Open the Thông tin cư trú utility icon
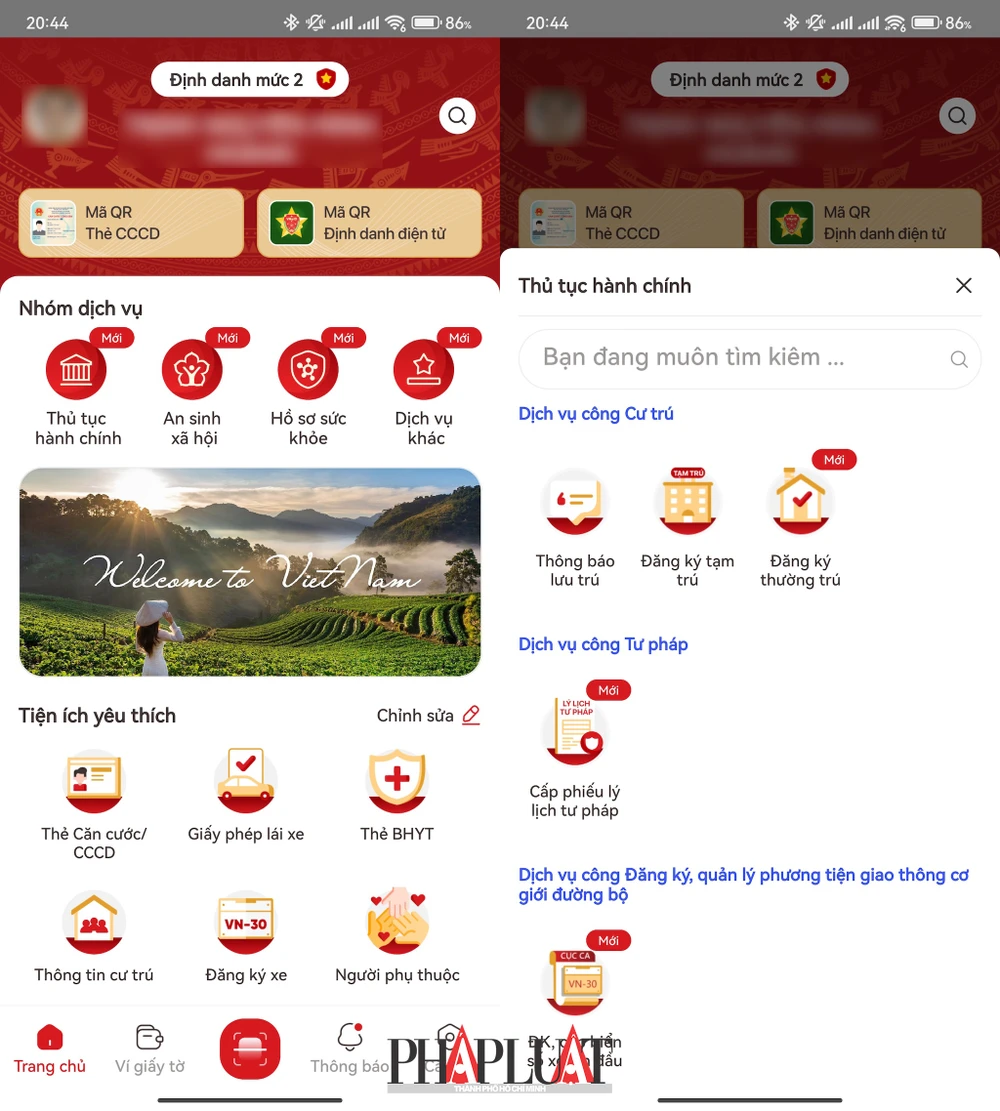Viewport: 1000px width, 1111px height. tap(94, 922)
